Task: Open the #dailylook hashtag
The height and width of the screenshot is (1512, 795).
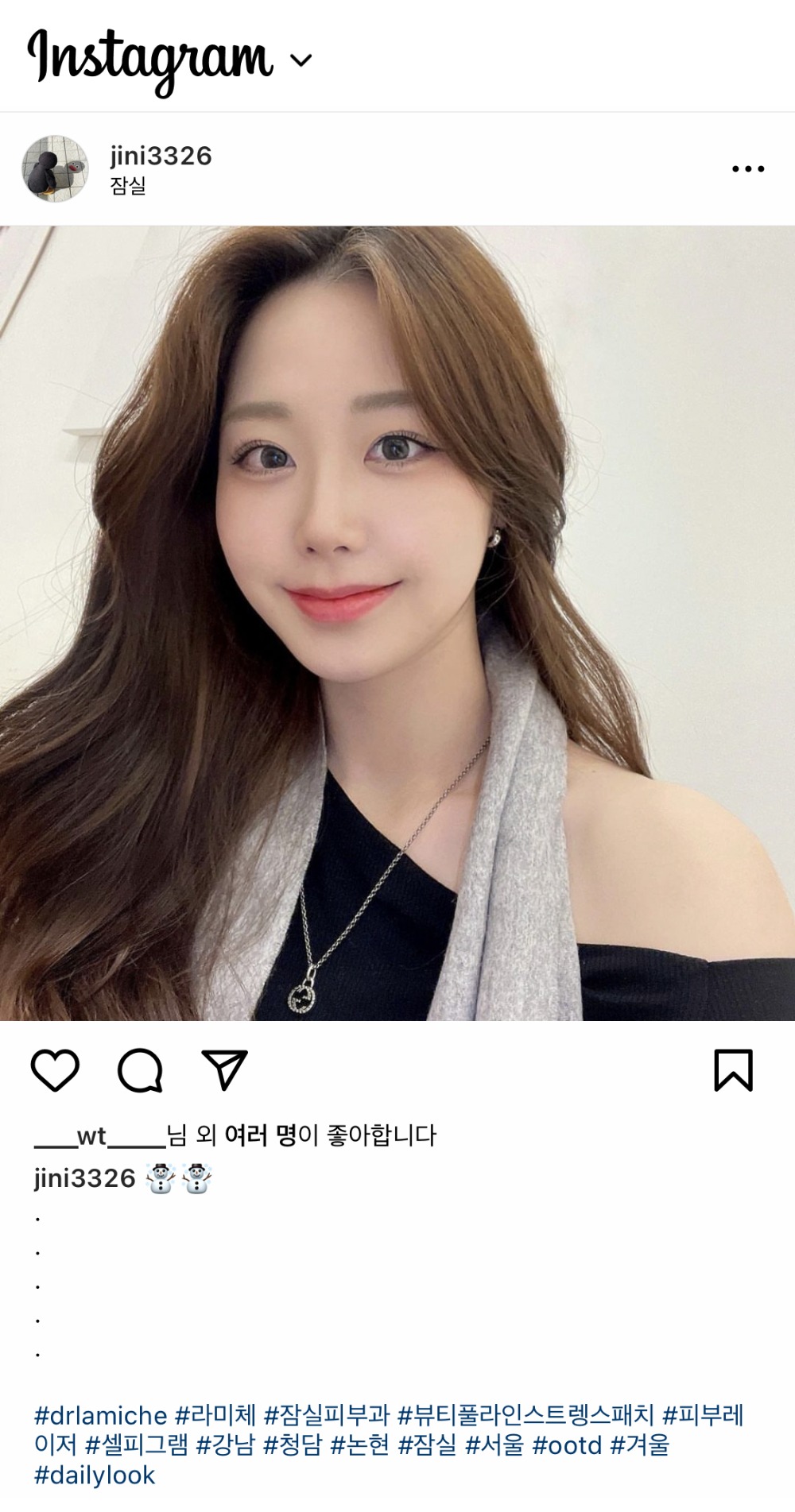Action: (95, 1475)
